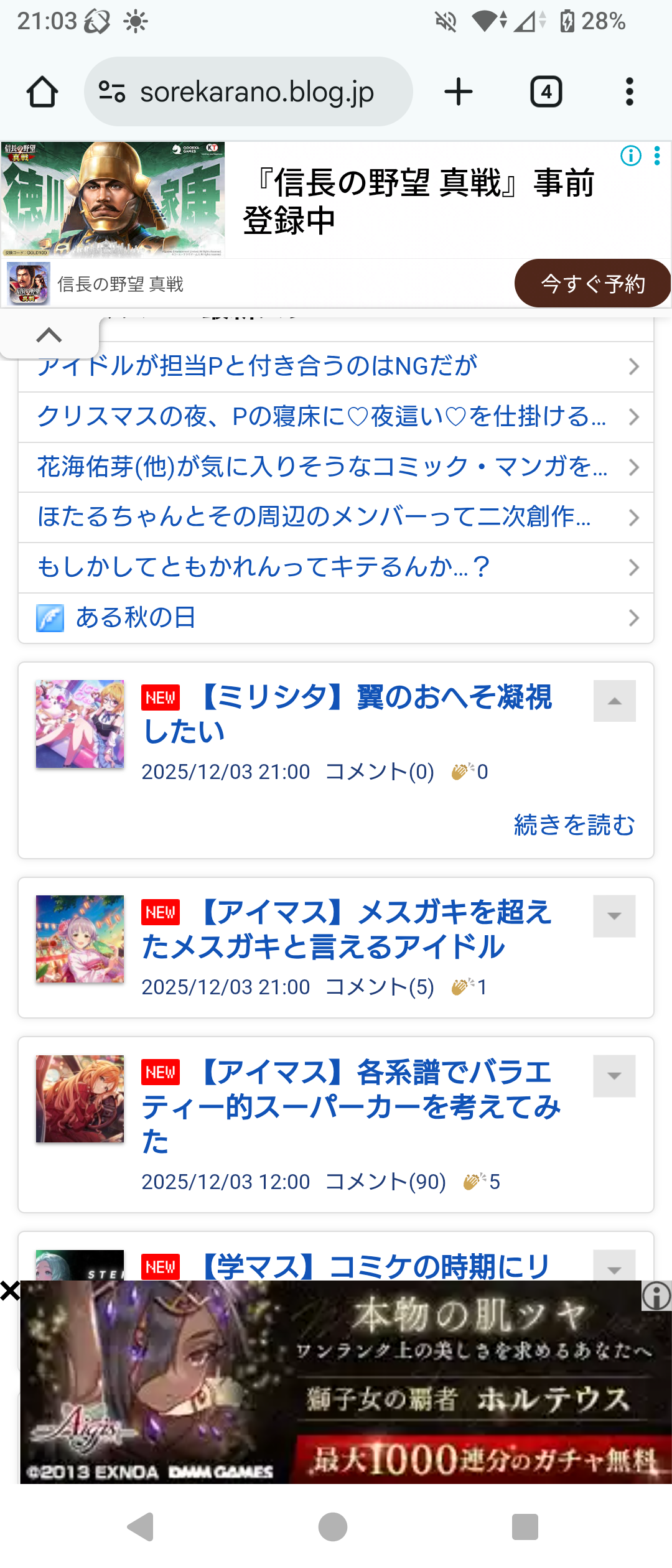Open the tab switcher showing 4 tabs
This screenshot has height=1568, width=672.
point(546,92)
